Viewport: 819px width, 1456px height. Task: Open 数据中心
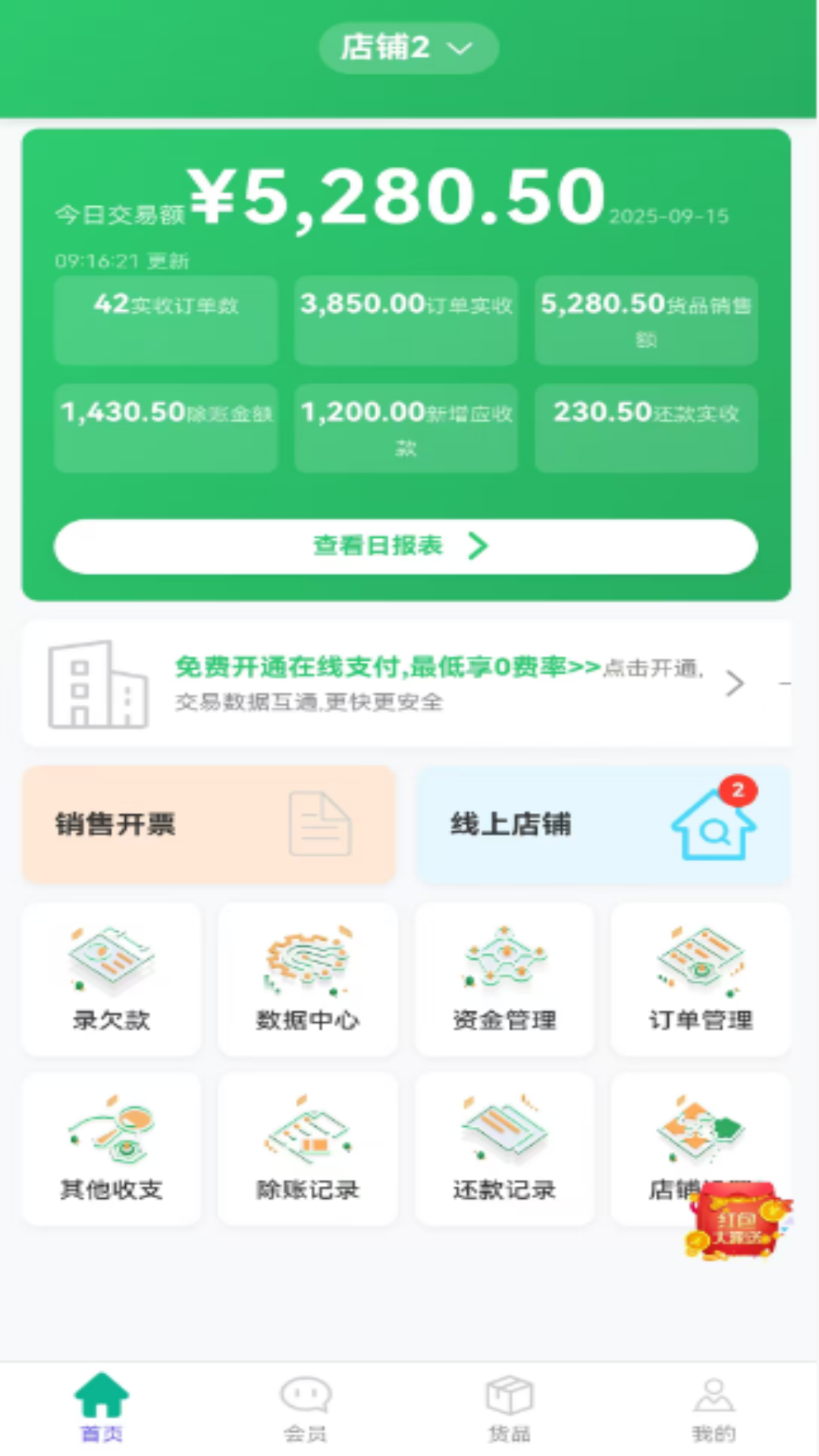[x=307, y=978]
